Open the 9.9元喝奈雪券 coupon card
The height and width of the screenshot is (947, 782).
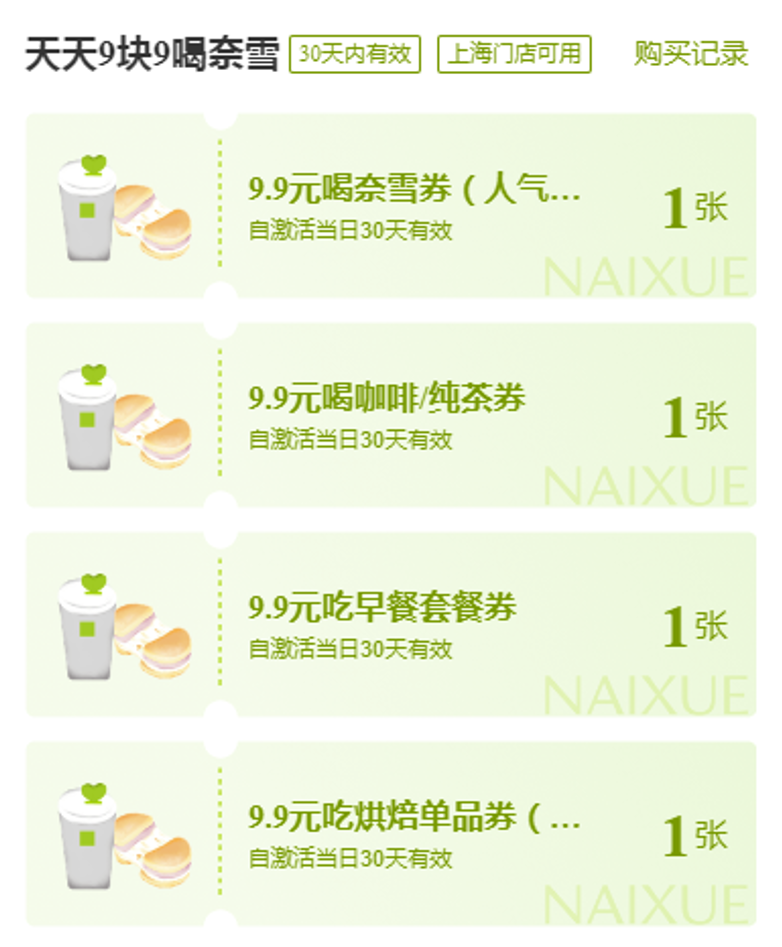(x=391, y=205)
